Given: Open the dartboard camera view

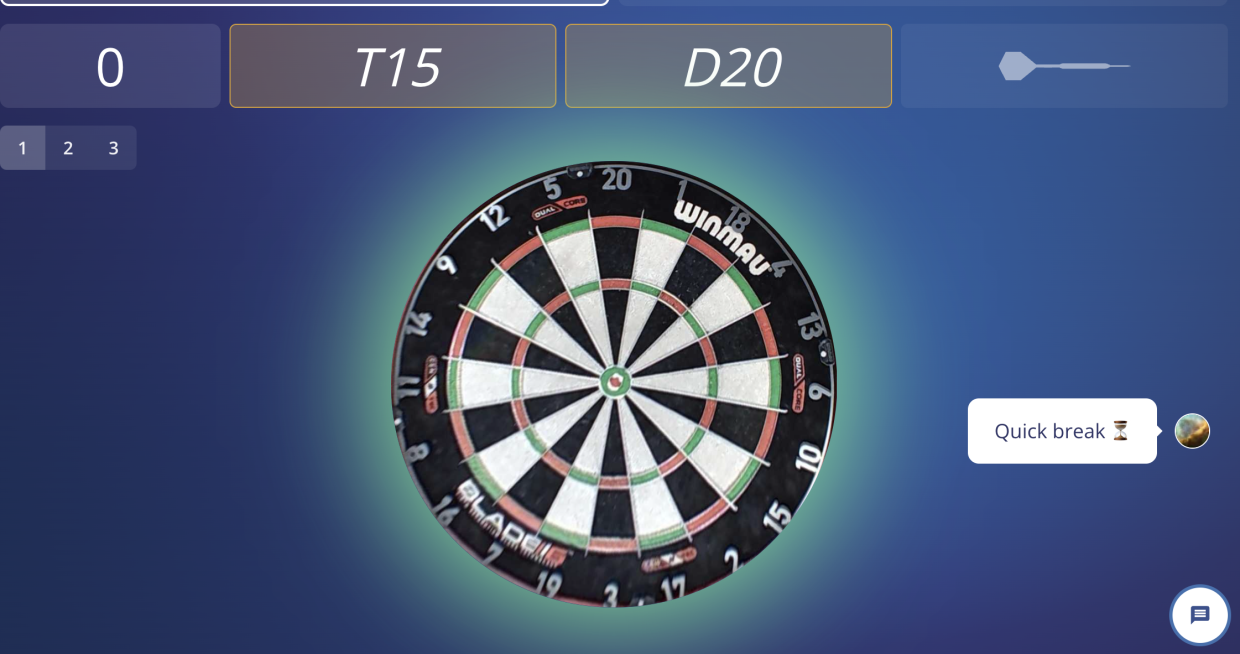Looking at the screenshot, I should coord(614,385).
